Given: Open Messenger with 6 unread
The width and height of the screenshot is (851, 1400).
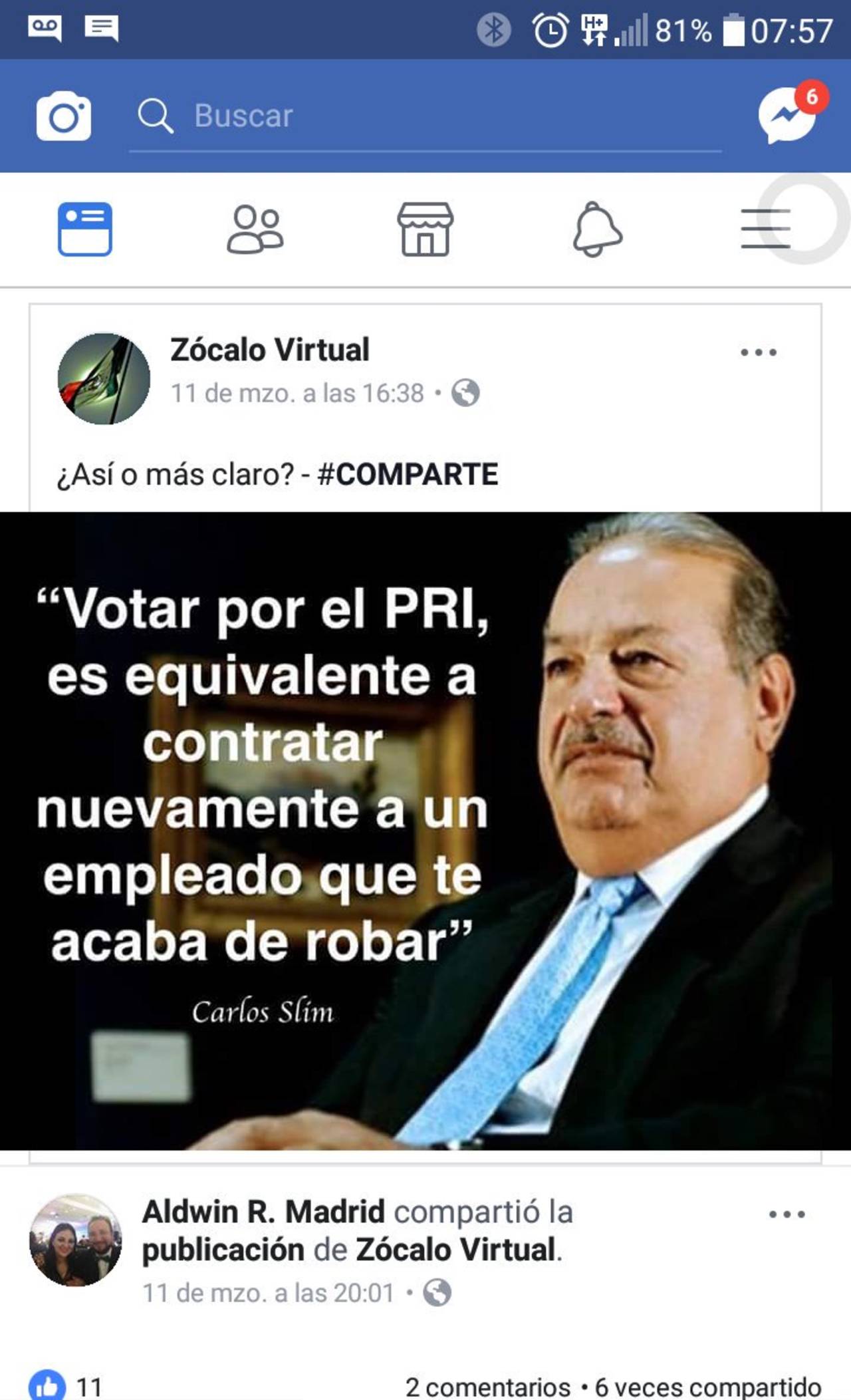Looking at the screenshot, I should [x=789, y=114].
